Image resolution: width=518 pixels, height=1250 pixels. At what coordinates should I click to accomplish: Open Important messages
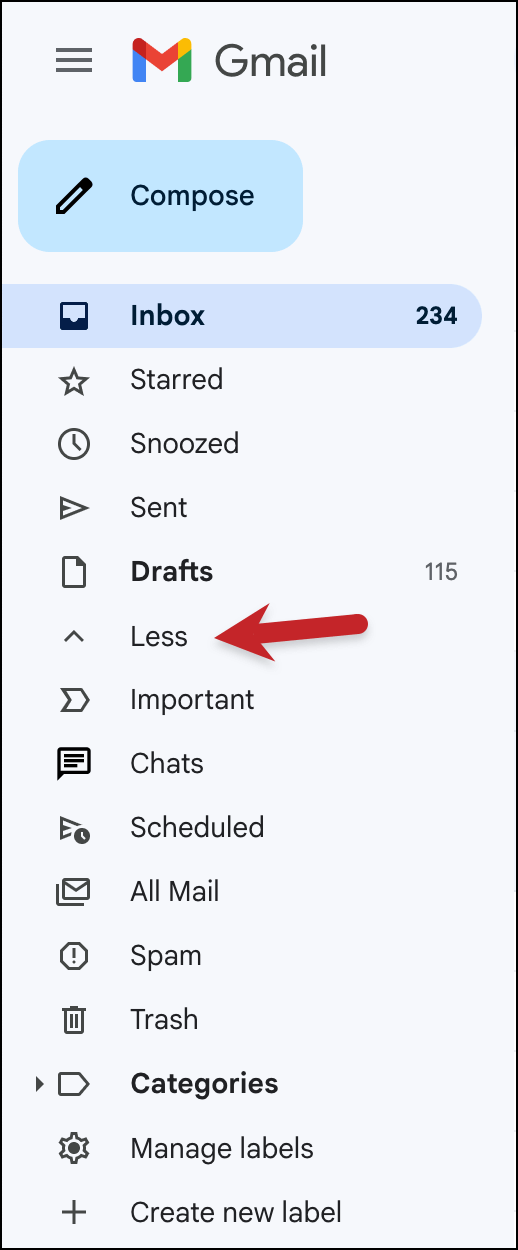pos(241,700)
